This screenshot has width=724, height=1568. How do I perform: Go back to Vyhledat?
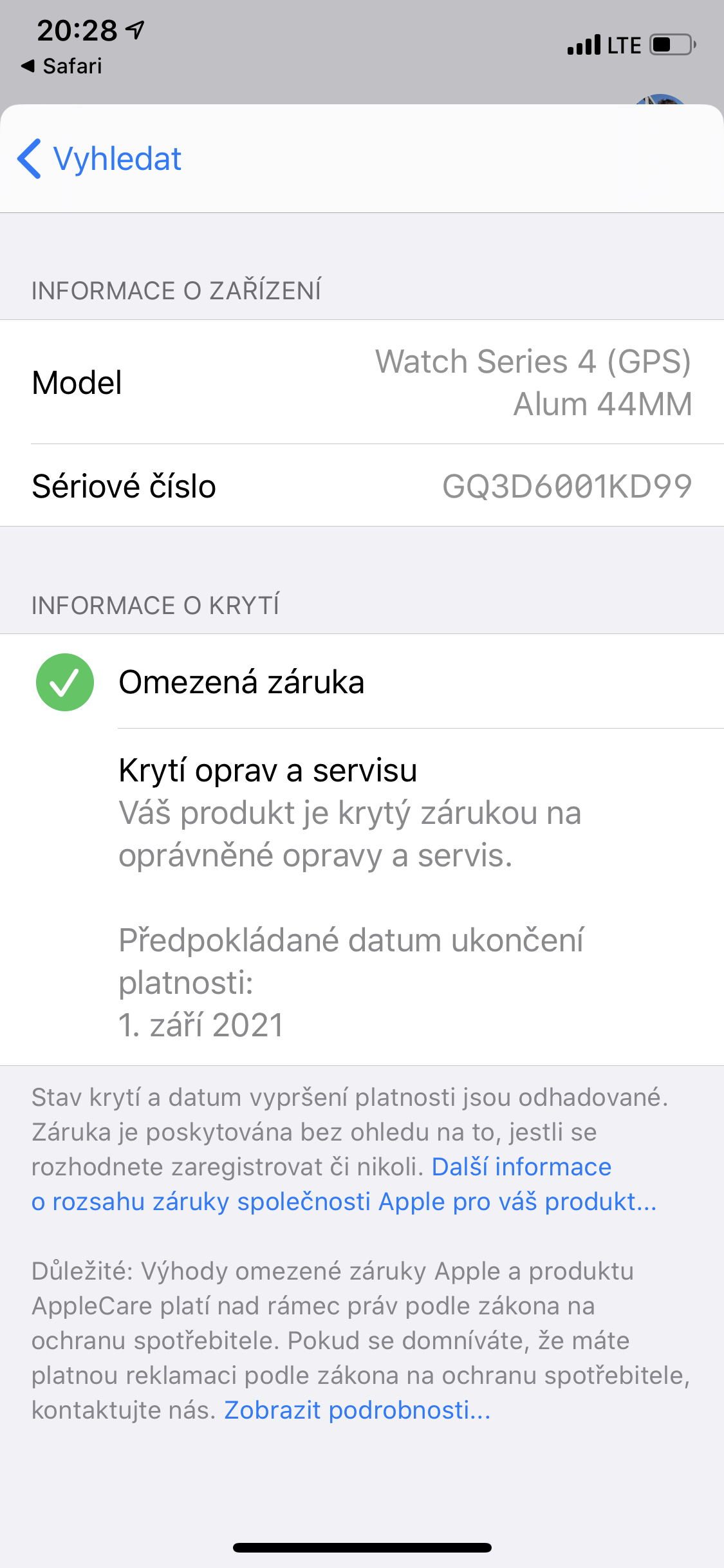tap(100, 159)
